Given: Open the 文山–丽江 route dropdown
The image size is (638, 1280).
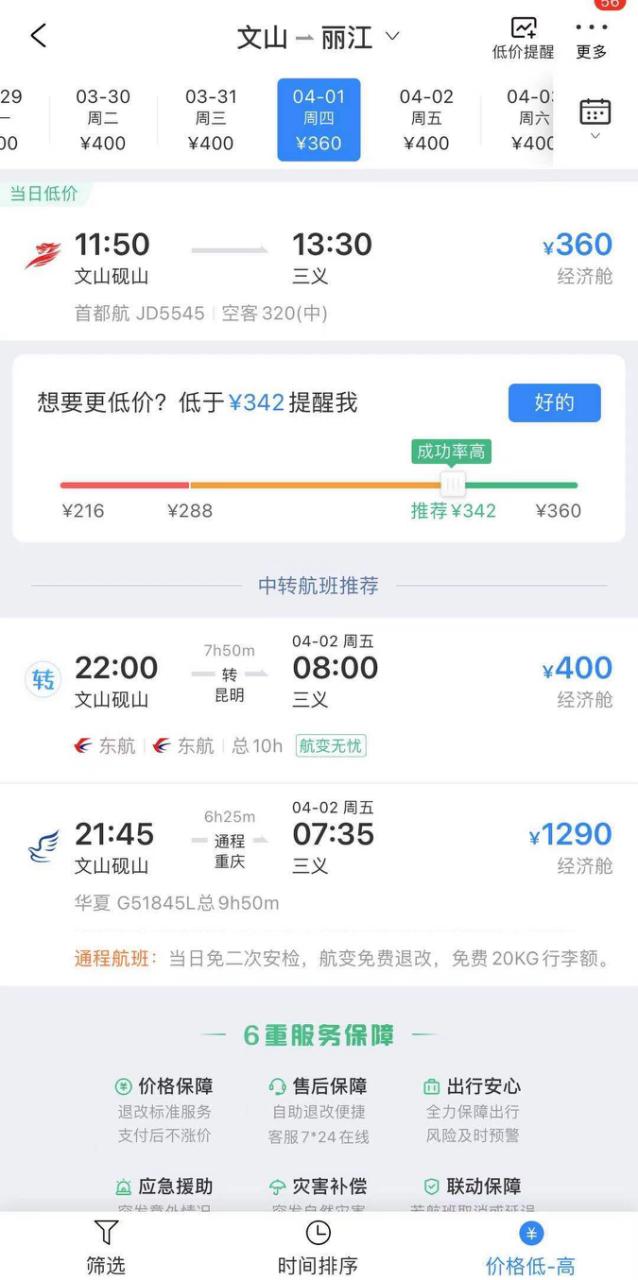Looking at the screenshot, I should (318, 38).
